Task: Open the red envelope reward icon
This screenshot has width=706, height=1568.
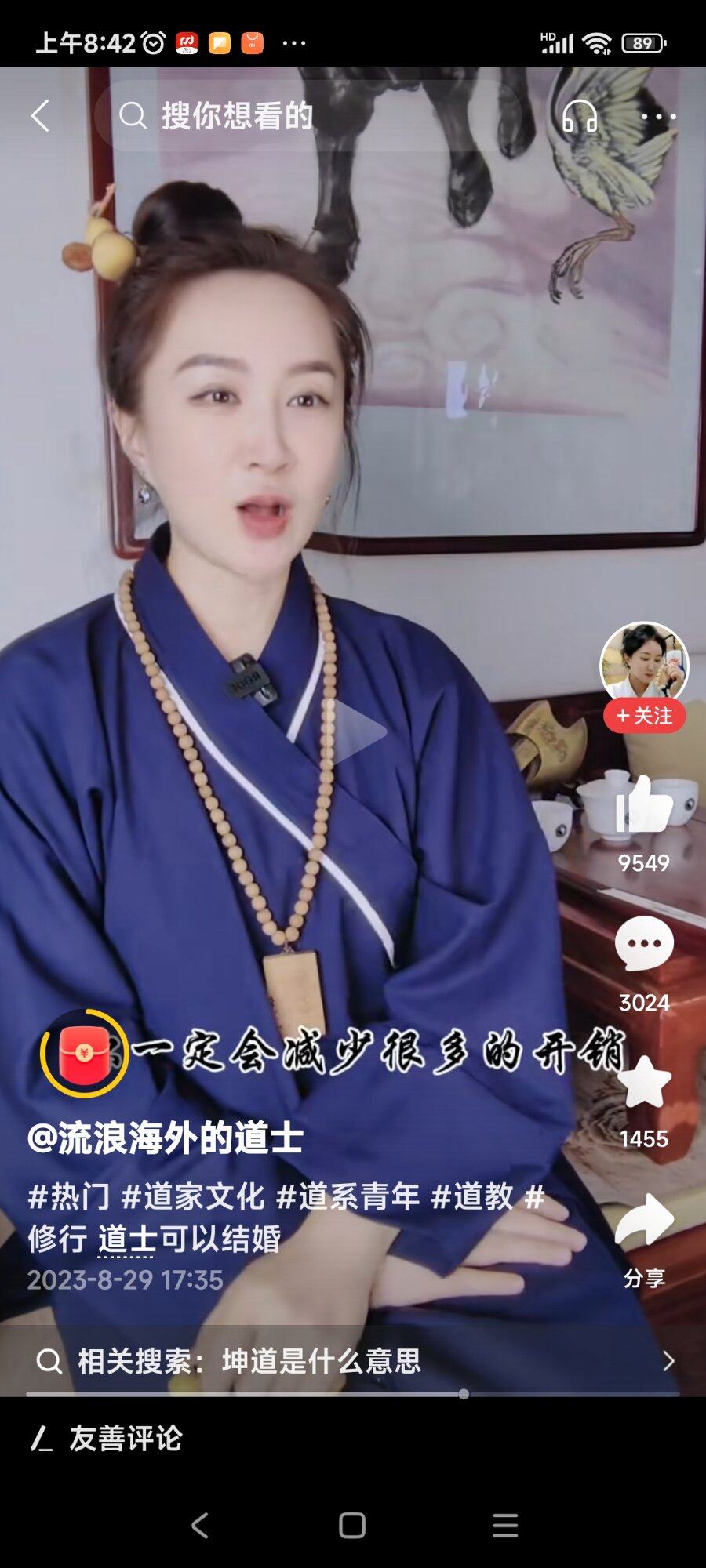Action: point(84,1053)
